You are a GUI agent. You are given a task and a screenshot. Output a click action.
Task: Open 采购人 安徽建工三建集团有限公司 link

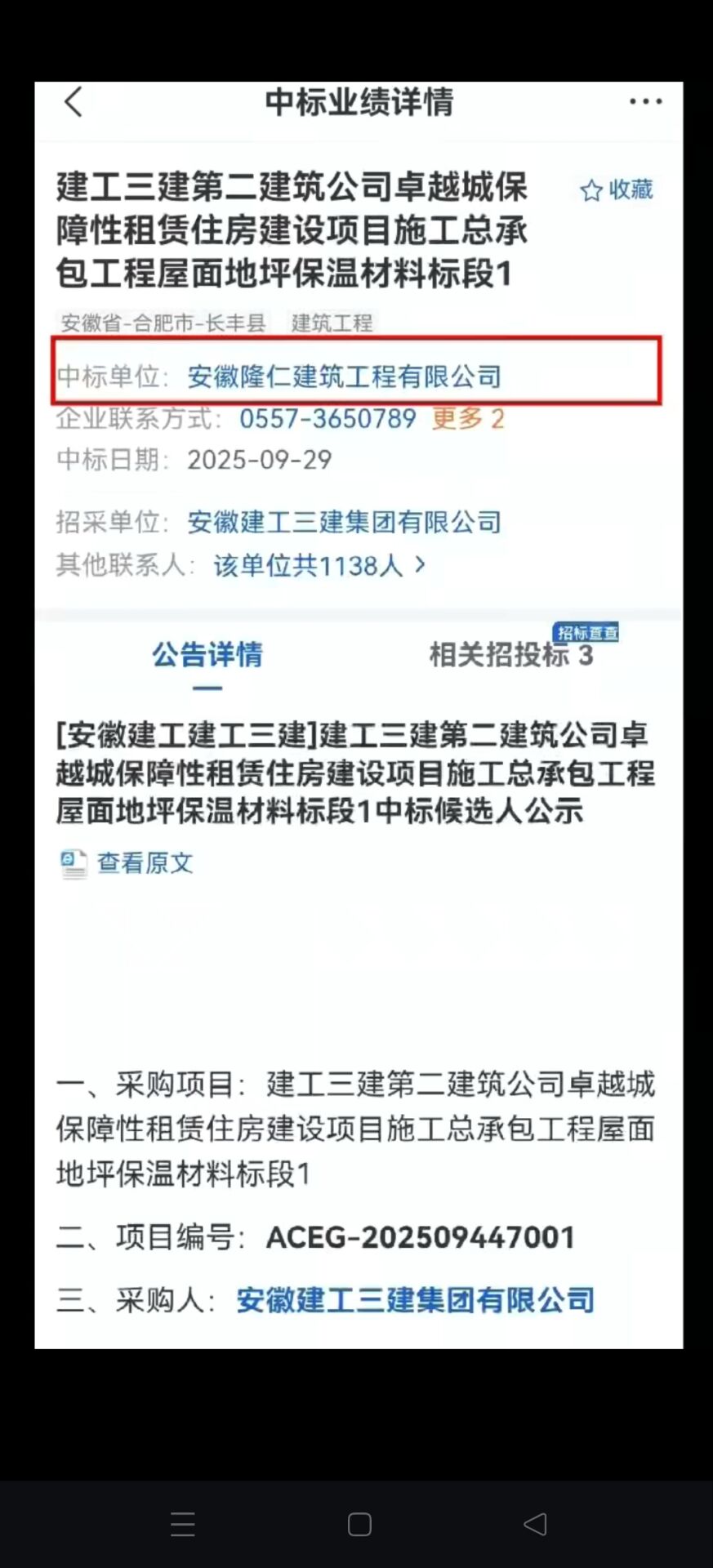tap(415, 1300)
